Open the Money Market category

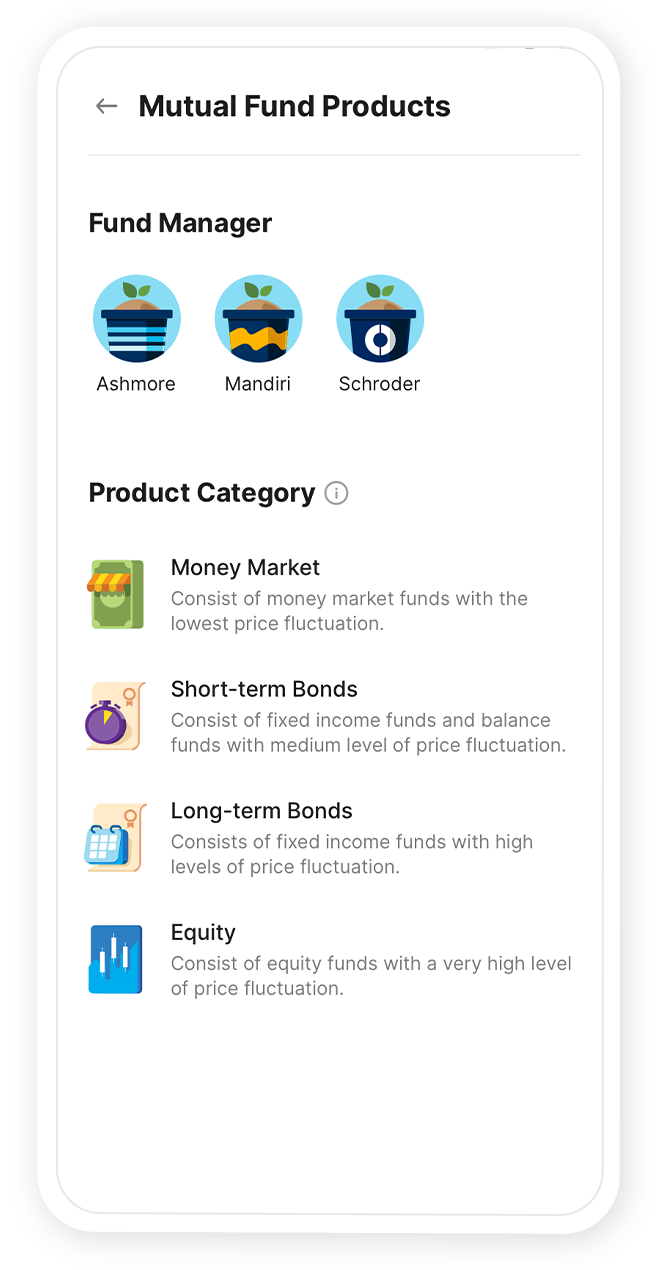point(330,595)
